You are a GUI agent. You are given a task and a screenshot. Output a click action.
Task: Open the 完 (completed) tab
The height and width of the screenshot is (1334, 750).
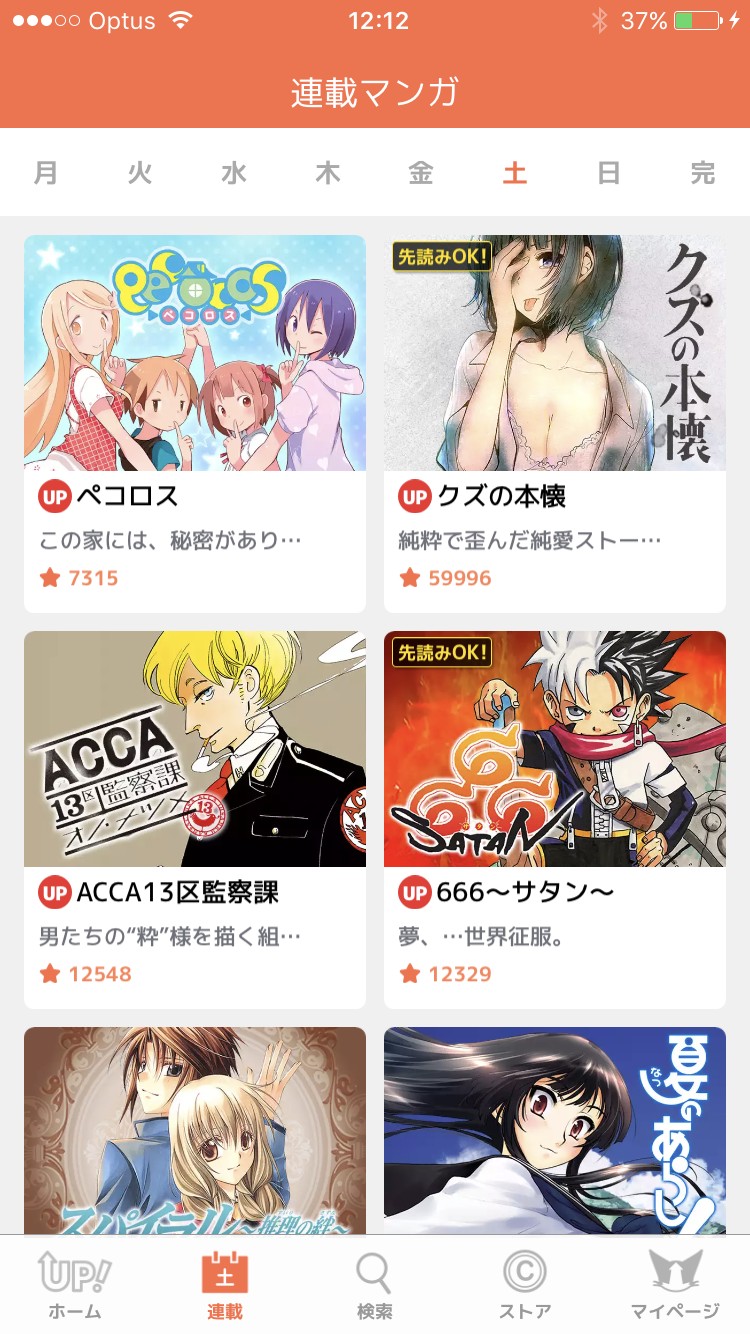pos(703,173)
